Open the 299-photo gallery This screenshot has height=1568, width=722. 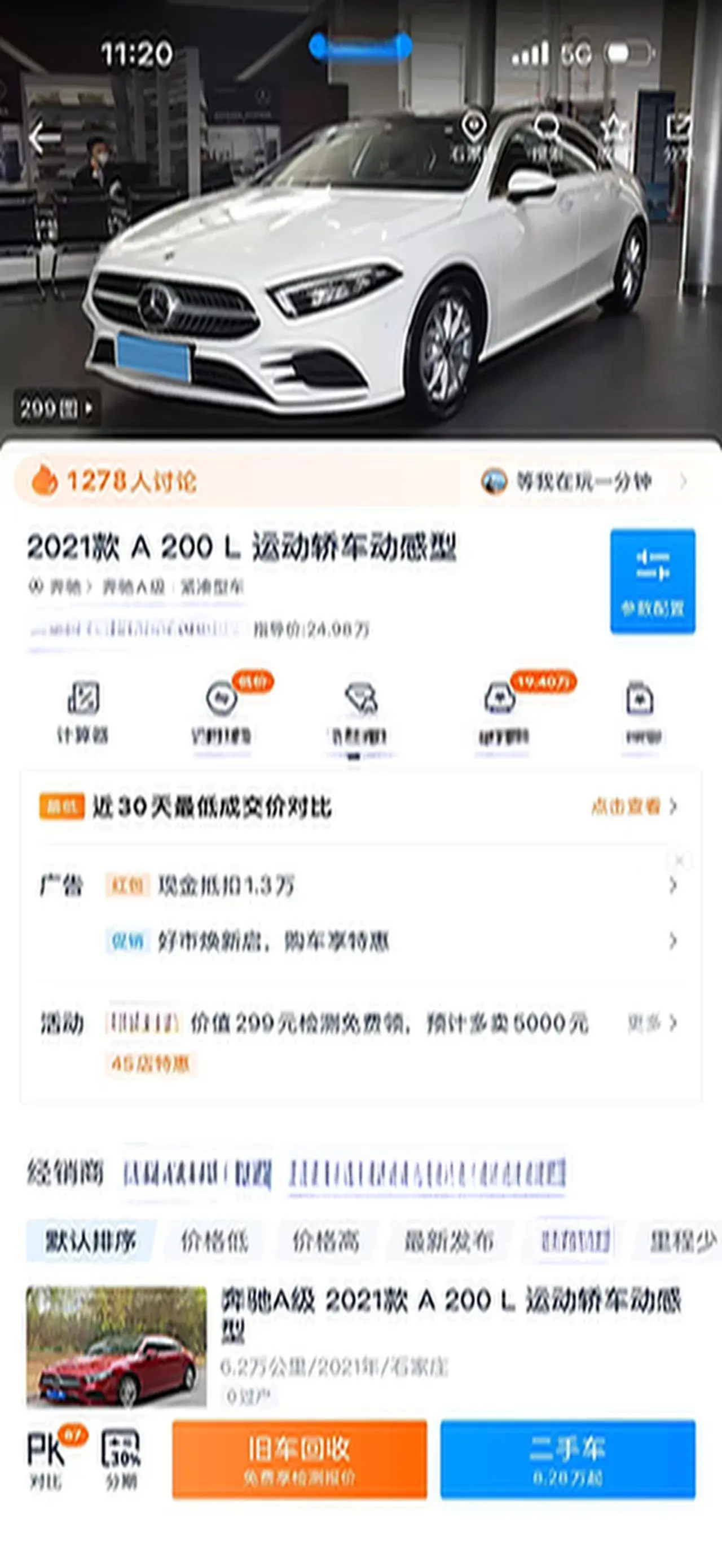point(56,408)
